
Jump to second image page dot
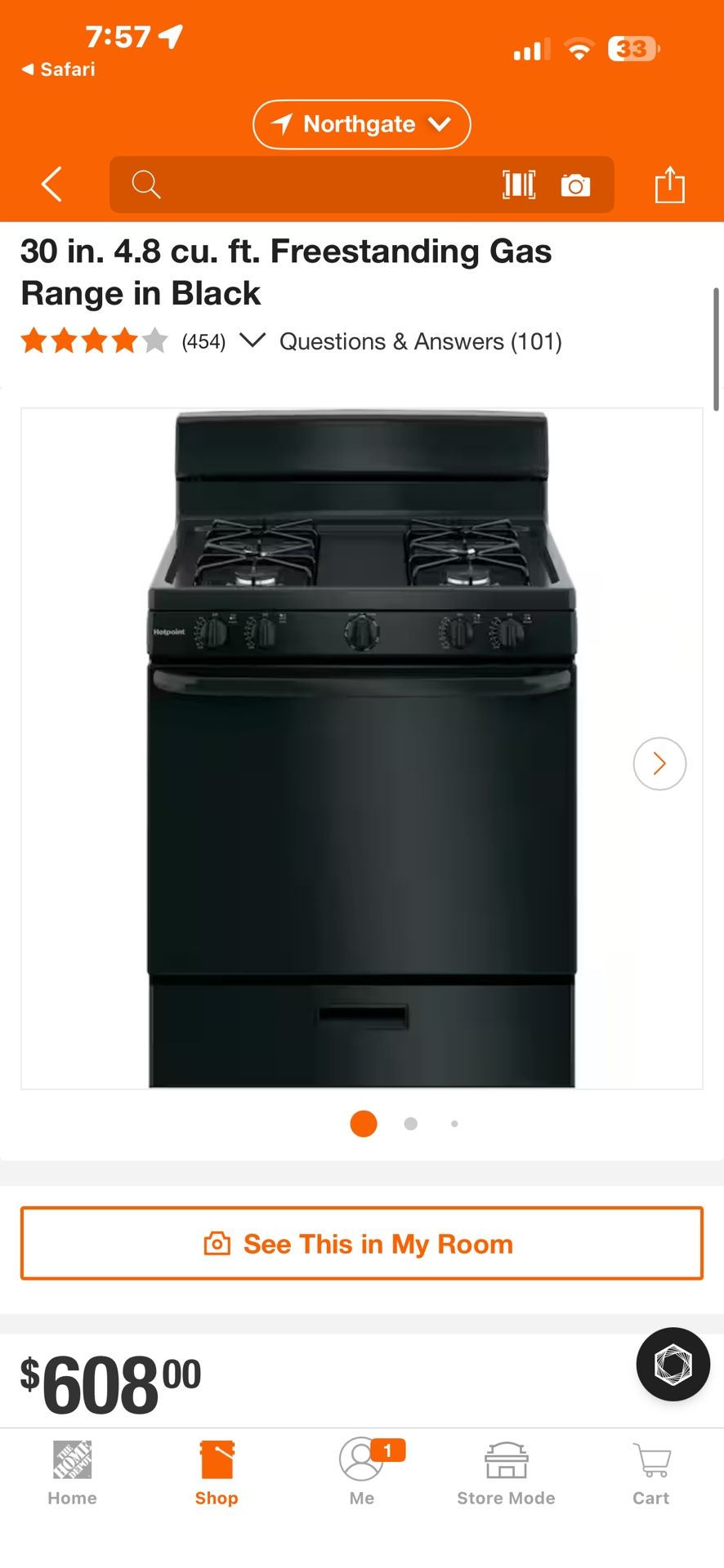(411, 1124)
